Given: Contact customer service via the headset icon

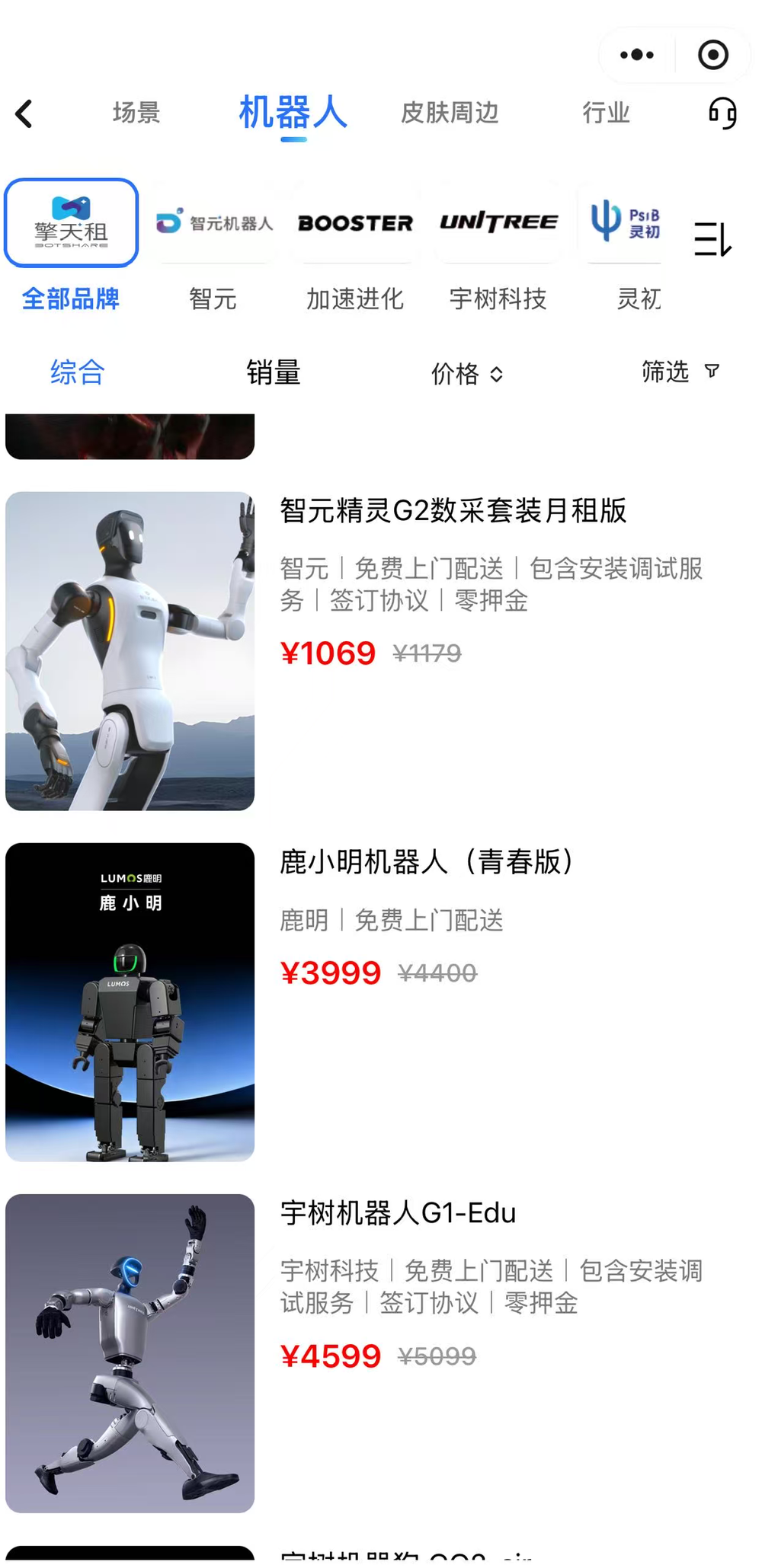Looking at the screenshot, I should 722,113.
